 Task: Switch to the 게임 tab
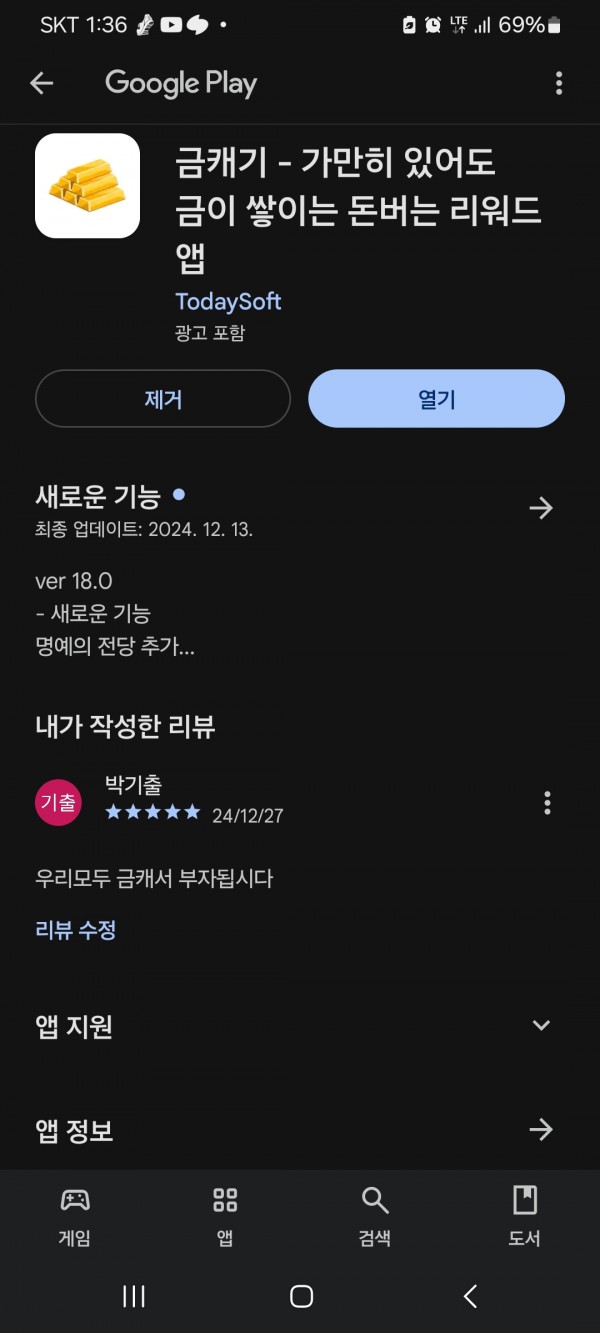point(75,1215)
